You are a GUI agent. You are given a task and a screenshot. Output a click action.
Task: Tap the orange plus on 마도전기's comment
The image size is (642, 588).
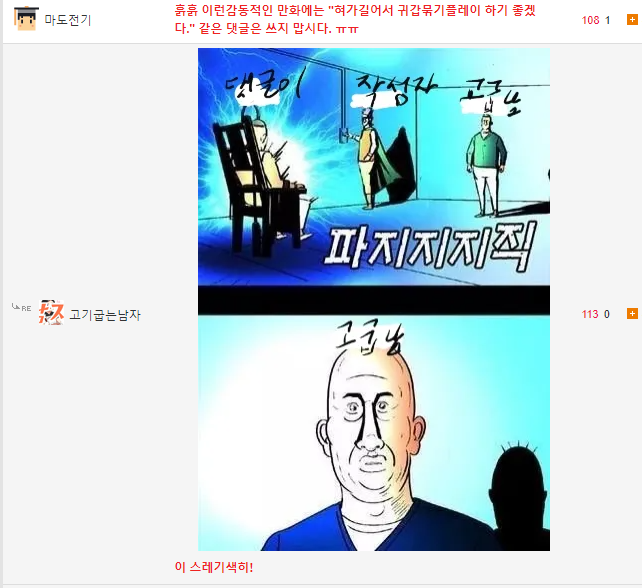632,19
